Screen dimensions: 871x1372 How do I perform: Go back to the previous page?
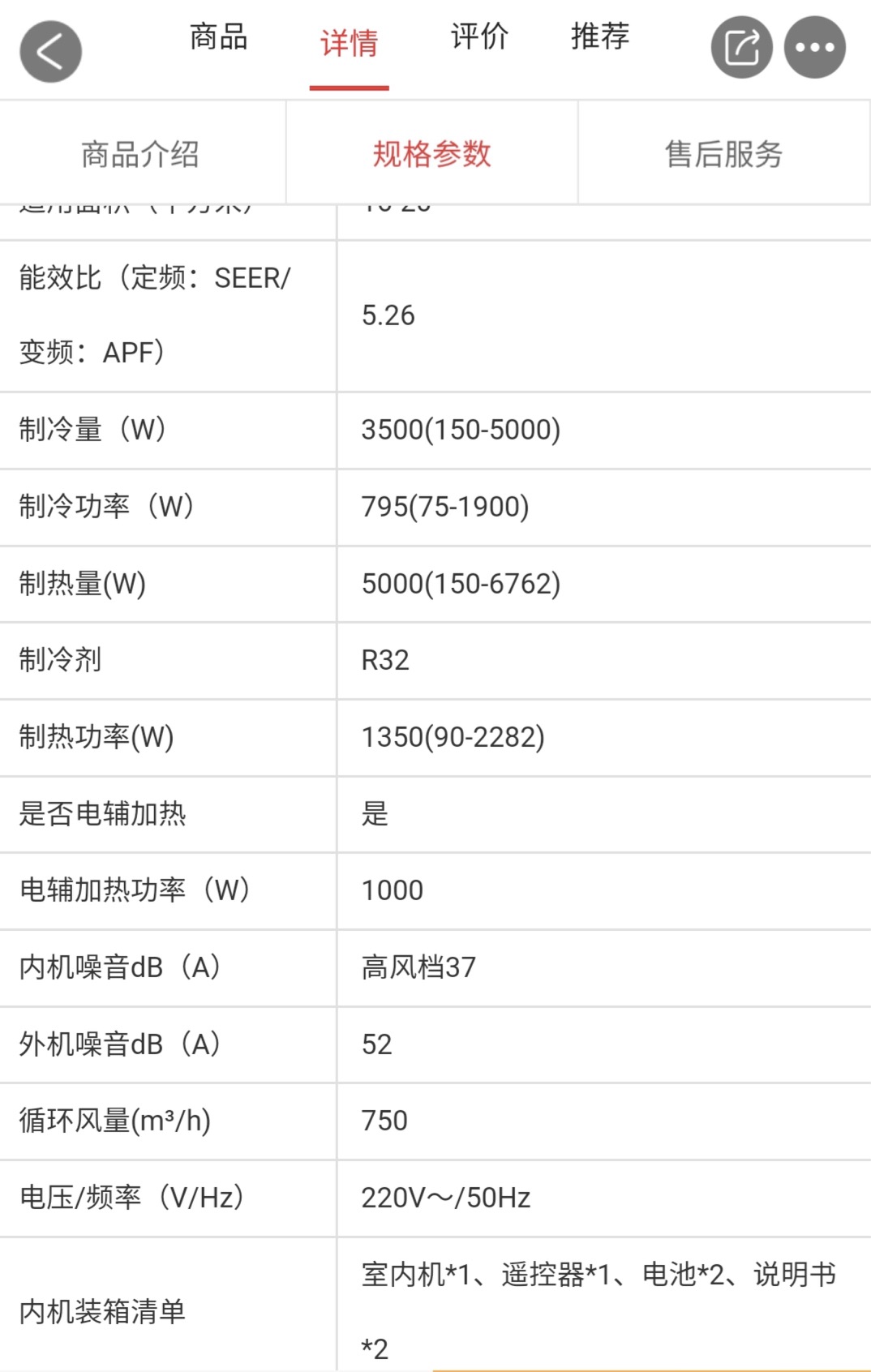click(x=50, y=51)
